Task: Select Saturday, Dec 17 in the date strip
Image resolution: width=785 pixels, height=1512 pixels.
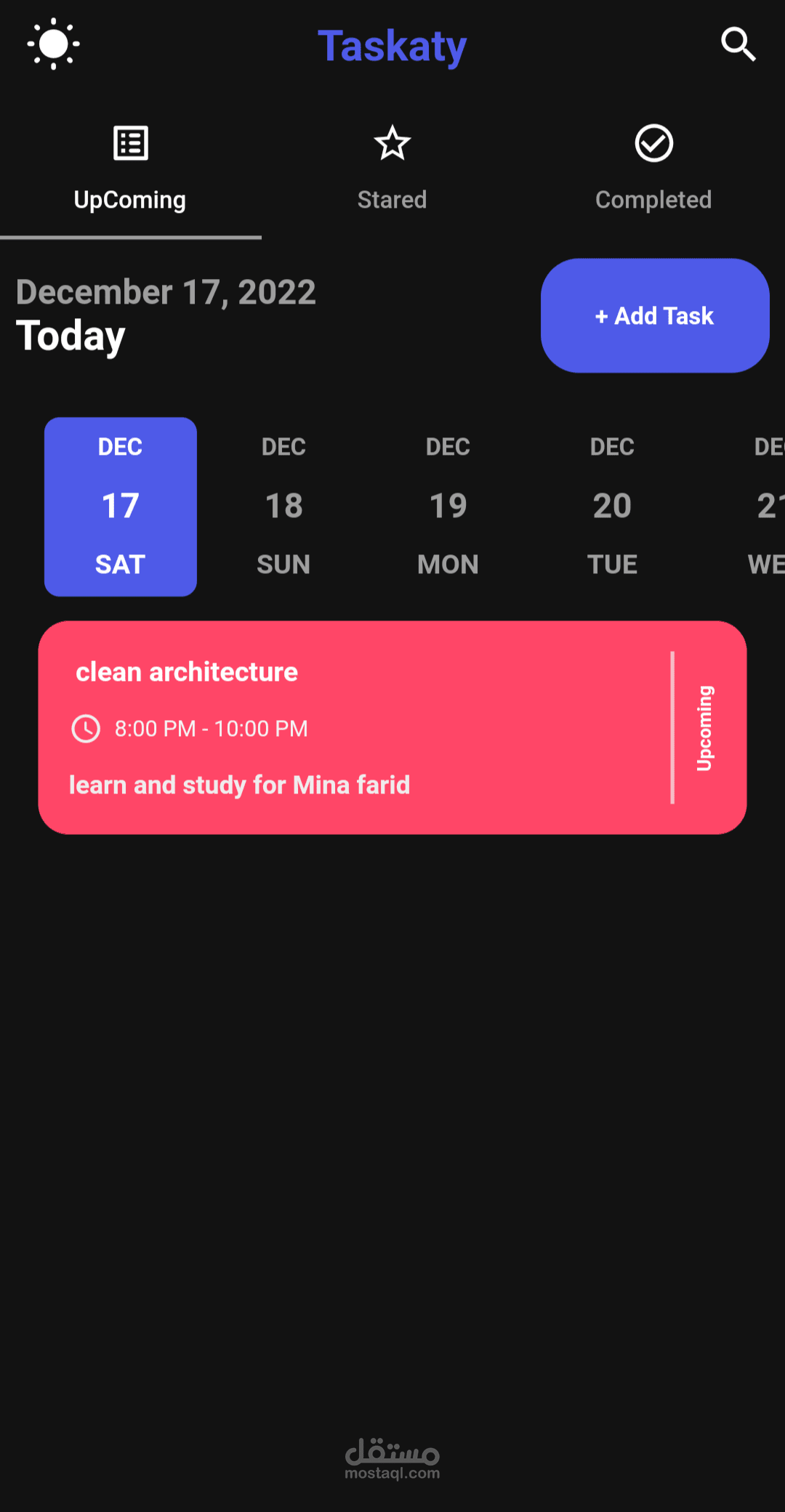Action: [x=121, y=506]
